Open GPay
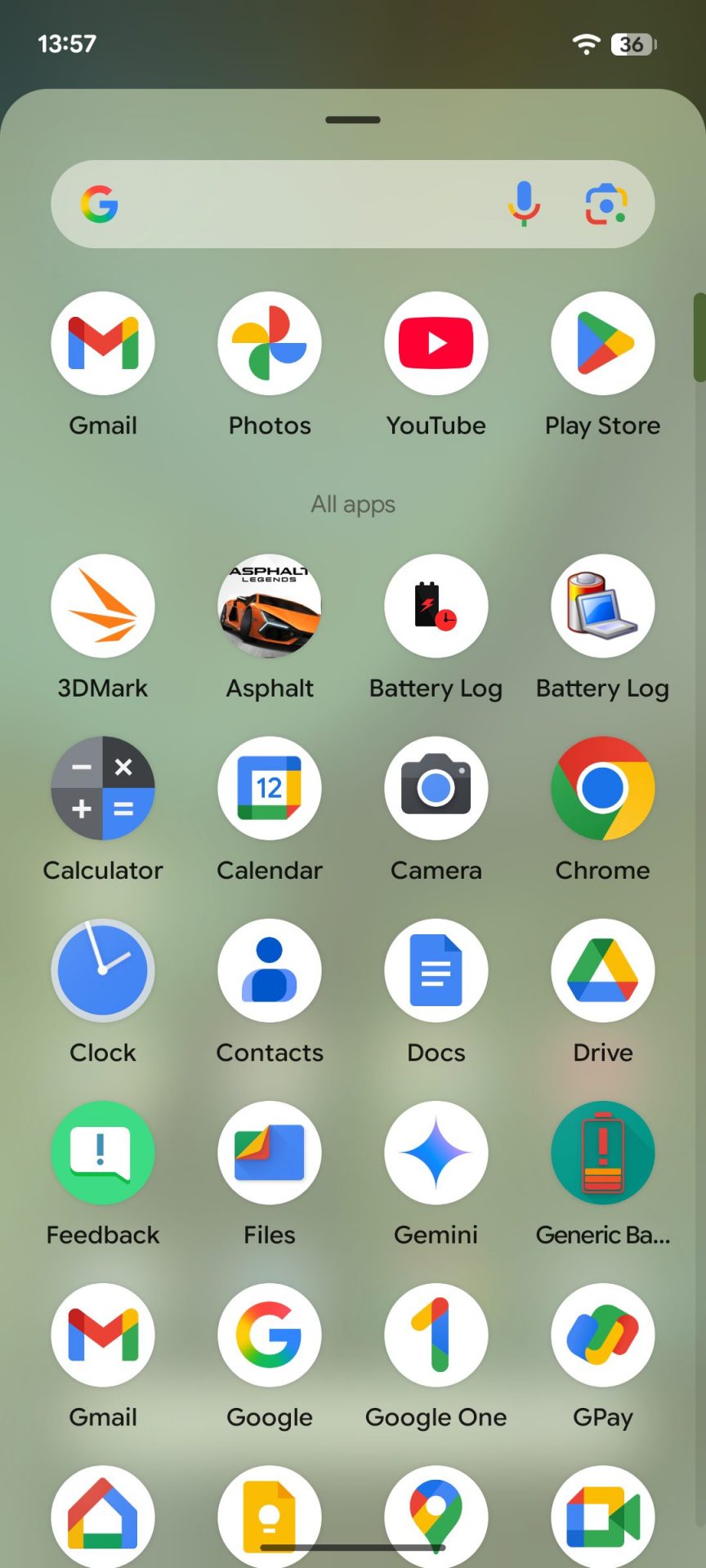Image resolution: width=706 pixels, height=1568 pixels. (603, 1335)
